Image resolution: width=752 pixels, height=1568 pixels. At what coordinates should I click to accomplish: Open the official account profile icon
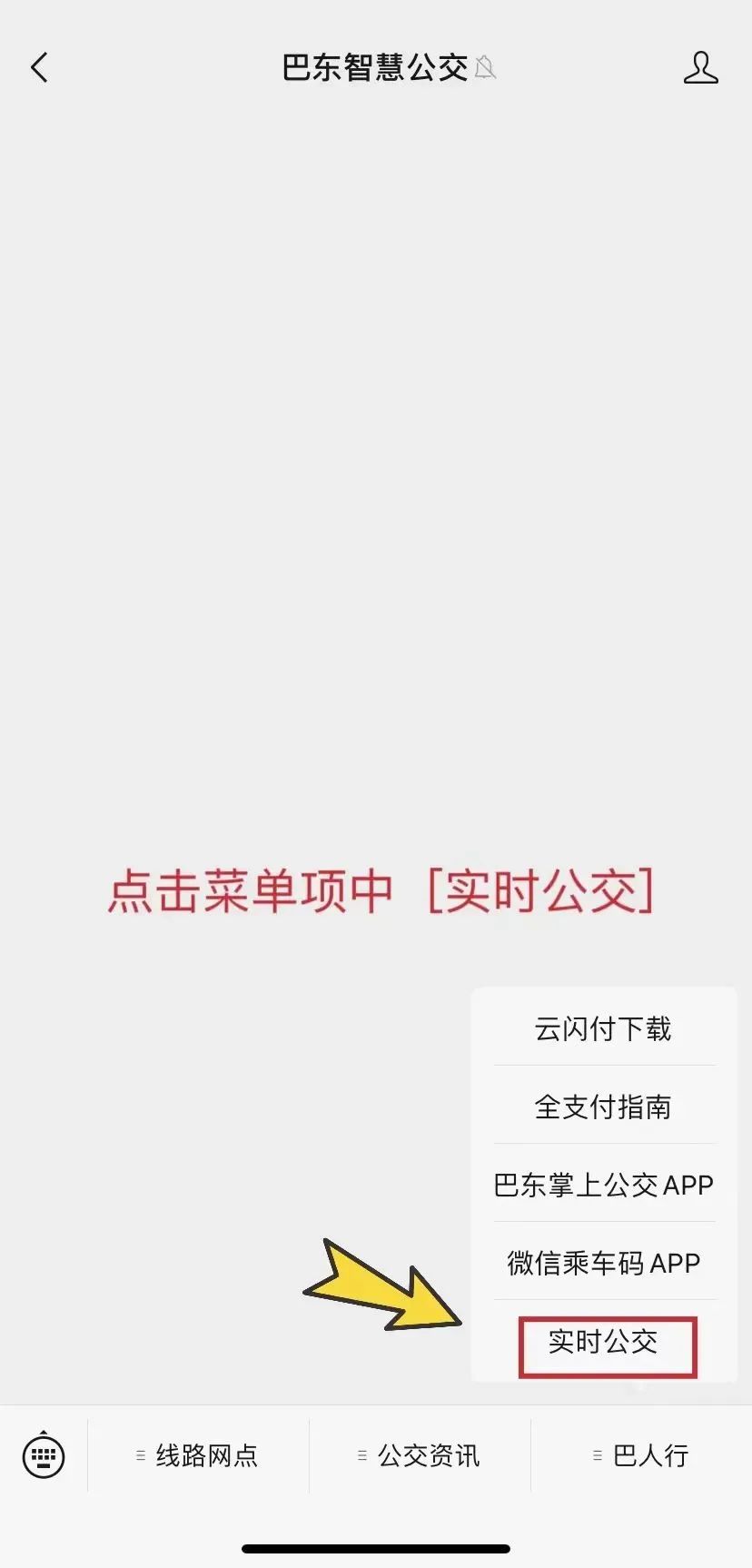pyautogui.click(x=700, y=67)
